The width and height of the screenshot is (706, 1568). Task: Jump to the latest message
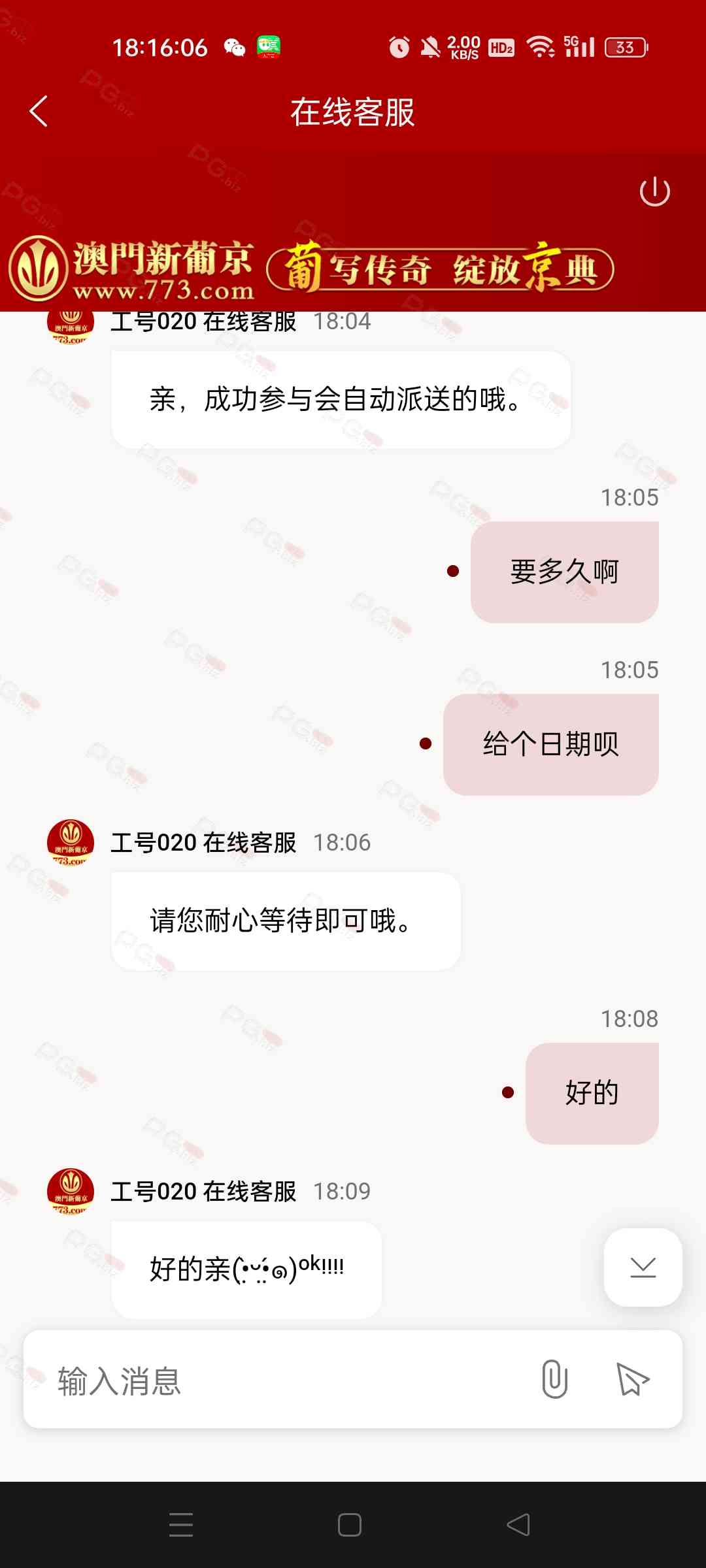pos(643,1267)
